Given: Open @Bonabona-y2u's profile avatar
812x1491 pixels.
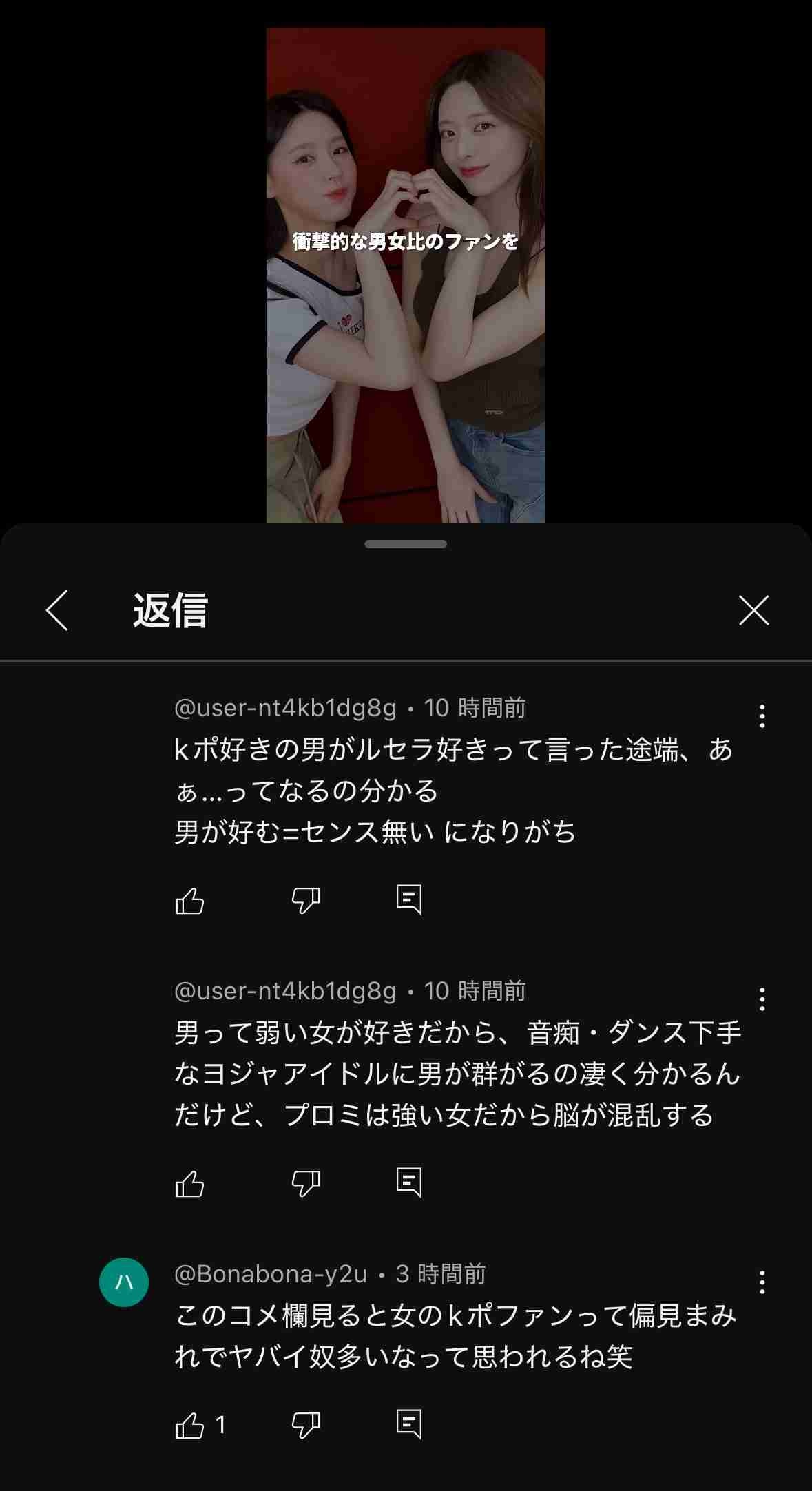Looking at the screenshot, I should pyautogui.click(x=124, y=1282).
